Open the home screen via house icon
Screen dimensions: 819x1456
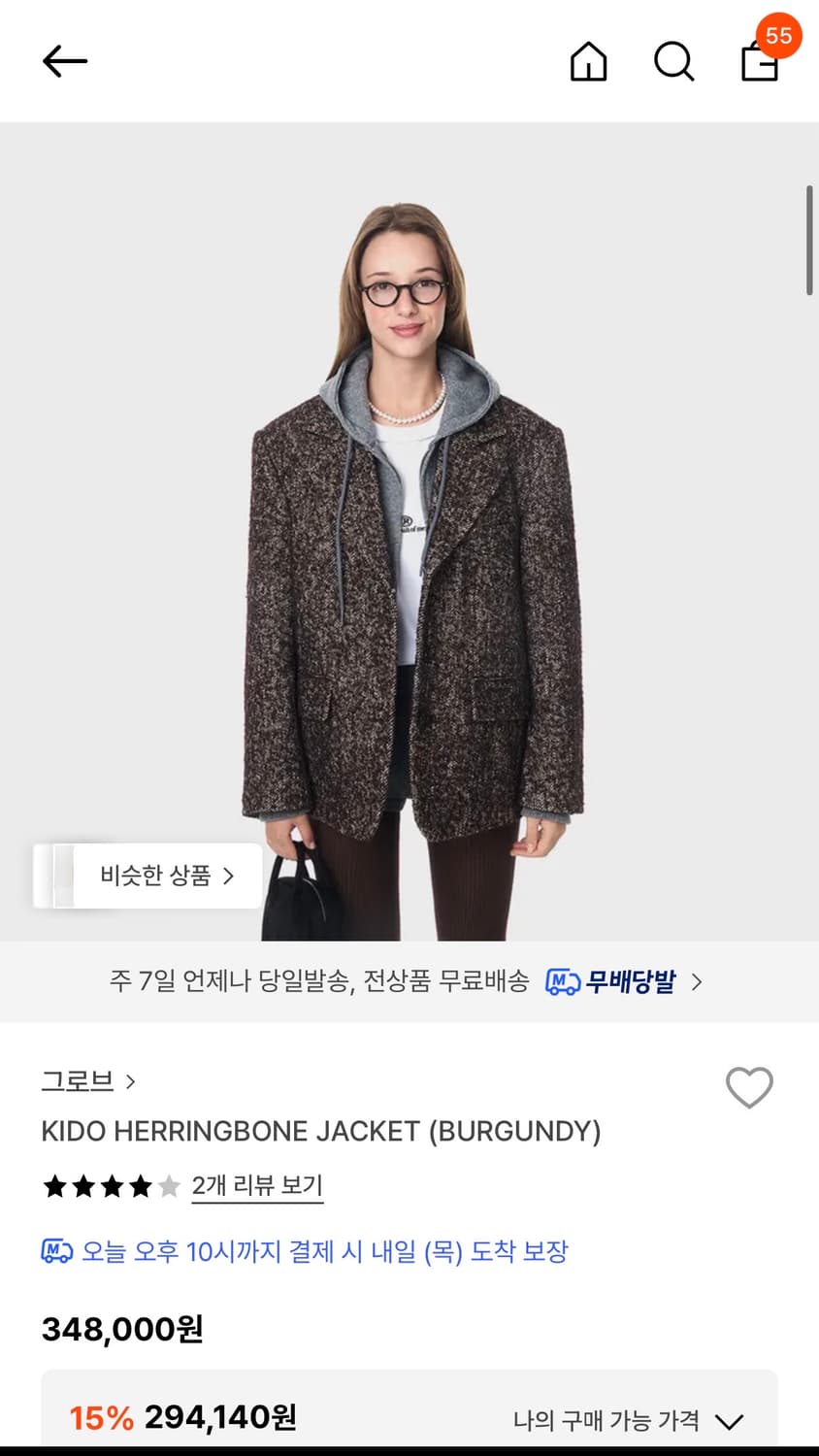pos(588,62)
